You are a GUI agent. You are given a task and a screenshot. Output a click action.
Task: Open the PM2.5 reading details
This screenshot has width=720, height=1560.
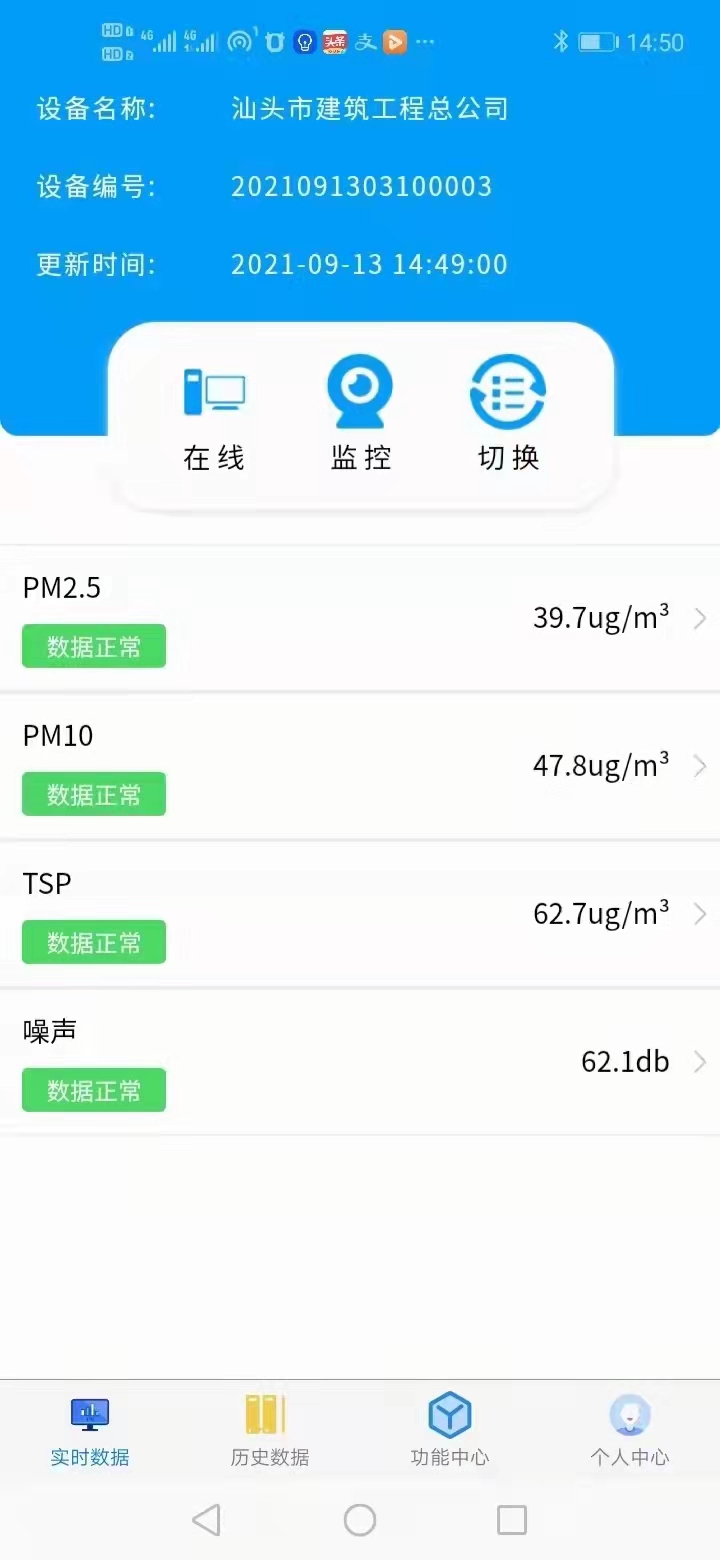tap(360, 618)
